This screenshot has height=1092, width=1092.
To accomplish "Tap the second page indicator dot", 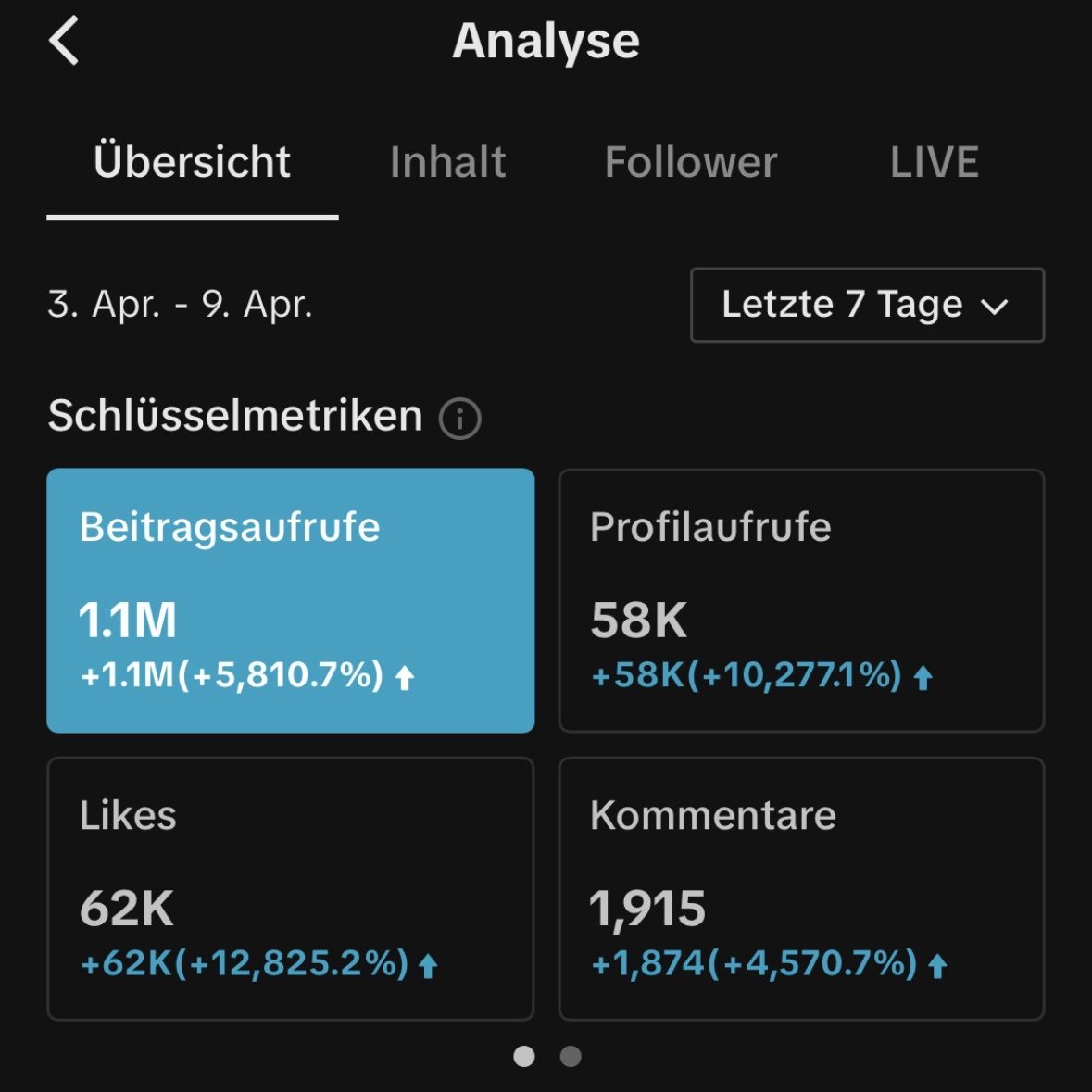I will pos(571,1057).
